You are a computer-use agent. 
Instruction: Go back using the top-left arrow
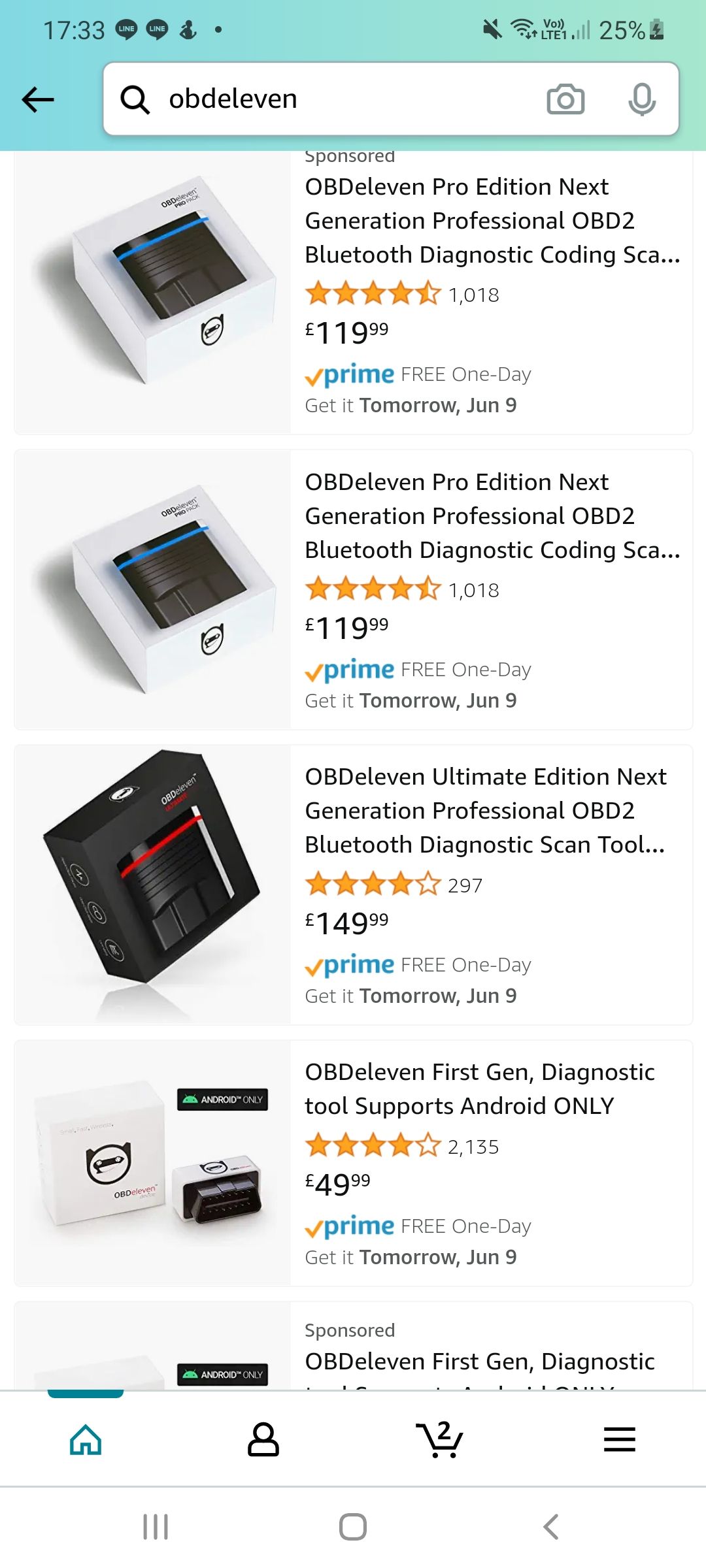pyautogui.click(x=38, y=100)
